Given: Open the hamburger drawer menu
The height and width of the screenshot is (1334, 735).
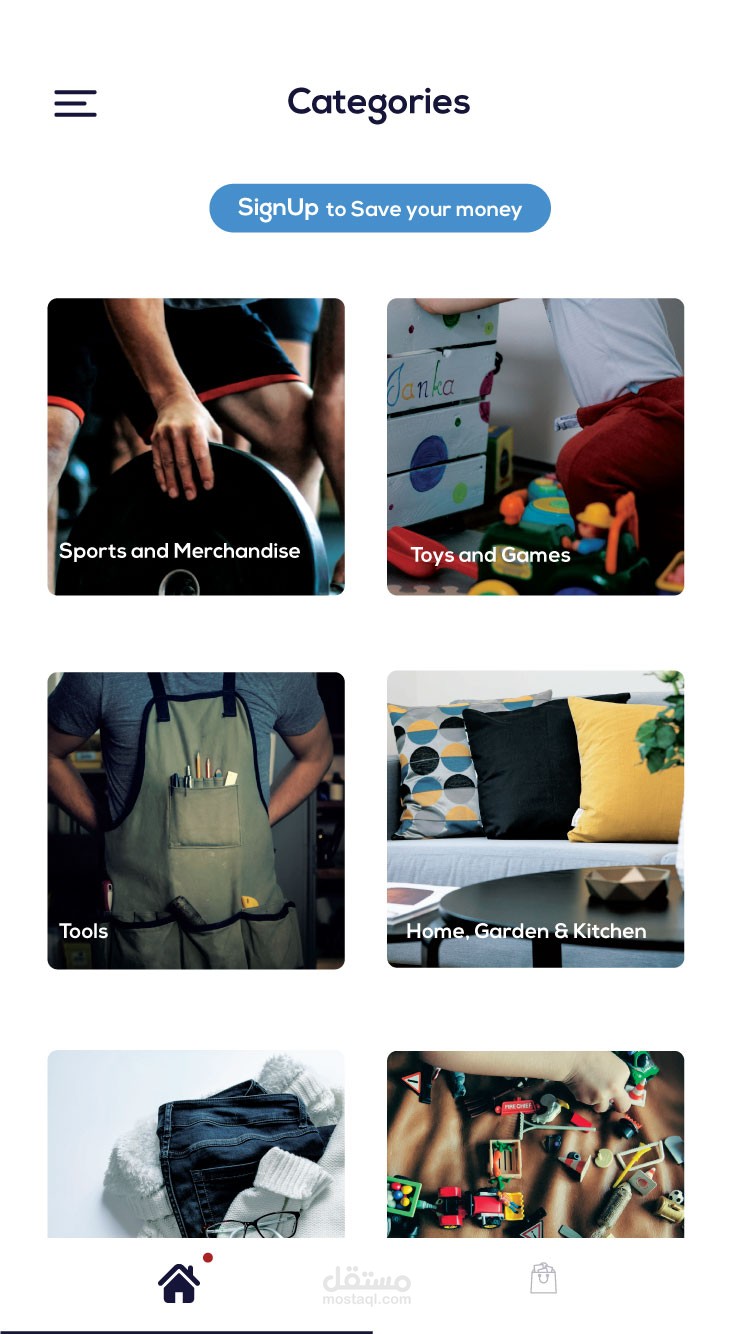Looking at the screenshot, I should coord(75,103).
